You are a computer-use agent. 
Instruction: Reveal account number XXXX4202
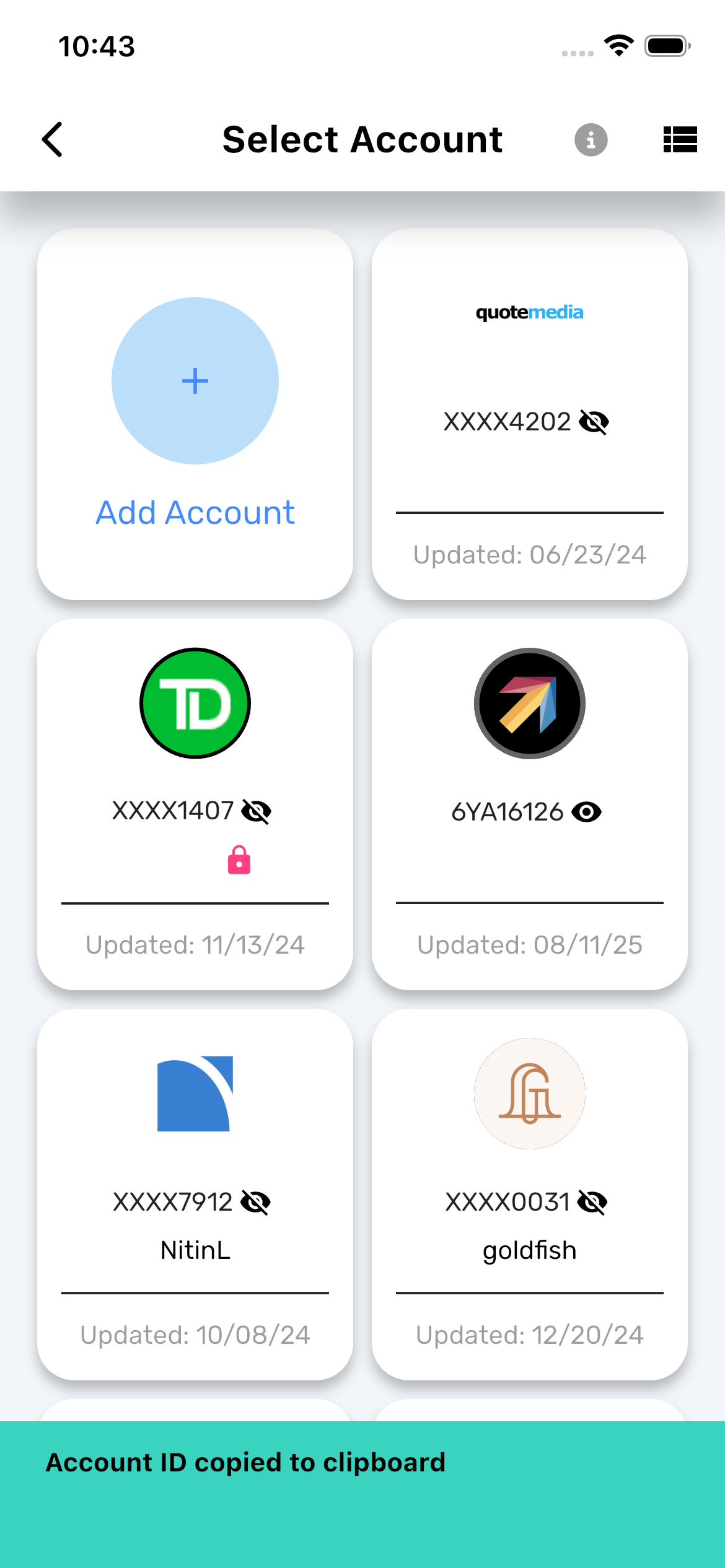pyautogui.click(x=594, y=422)
